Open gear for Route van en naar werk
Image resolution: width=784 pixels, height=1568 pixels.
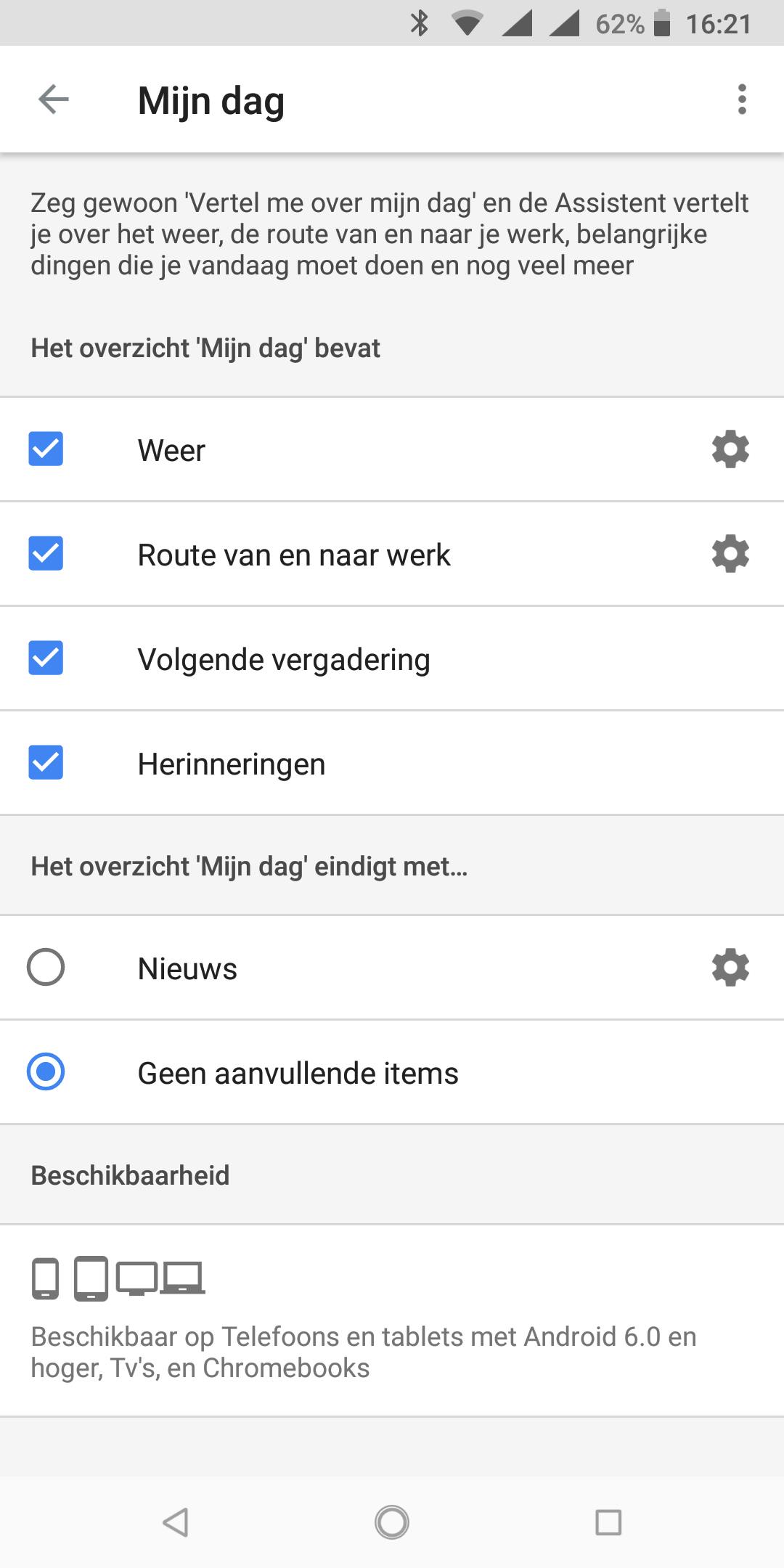coord(730,554)
